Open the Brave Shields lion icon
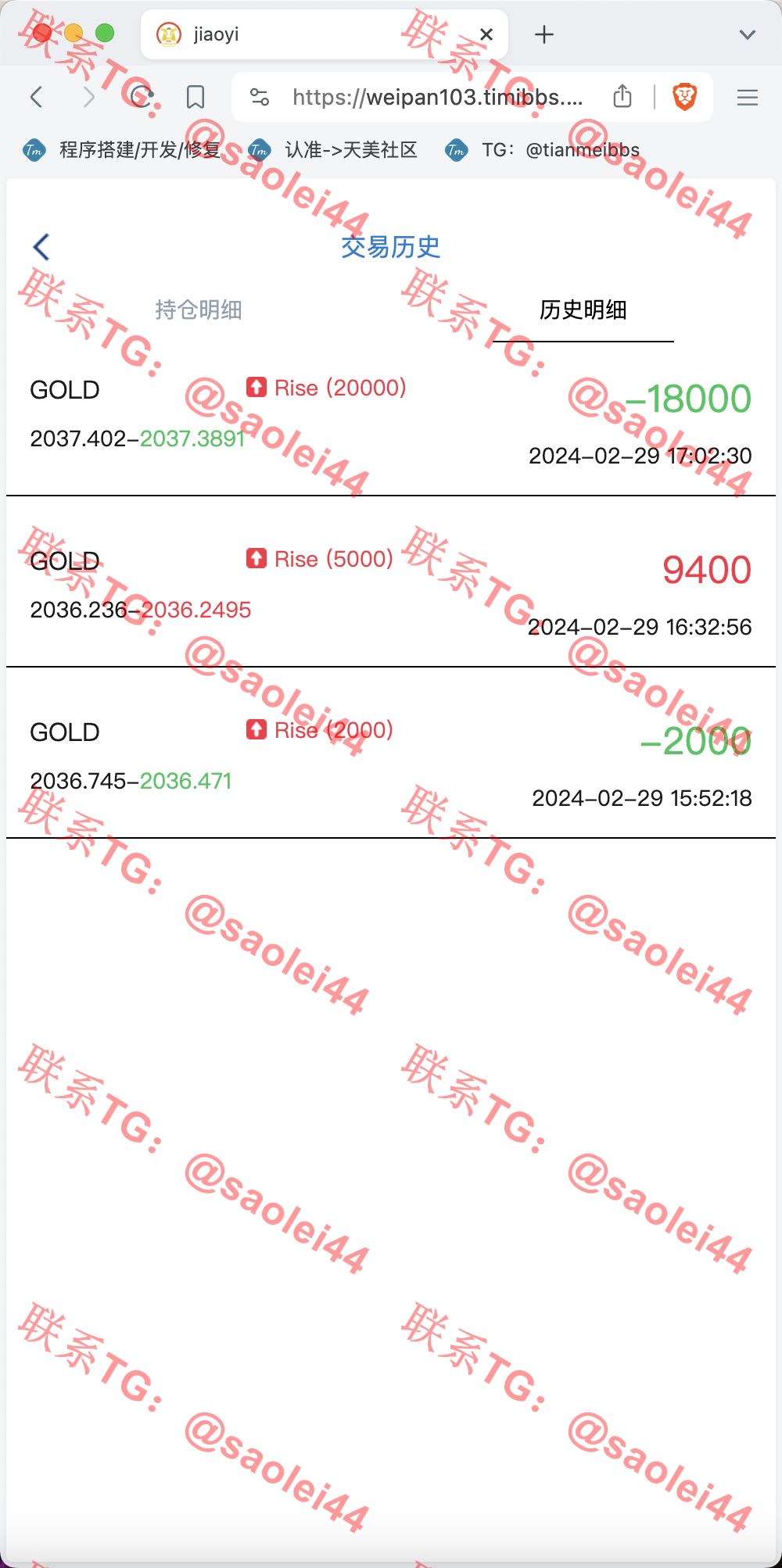Viewport: 782px width, 1568px height. click(685, 97)
